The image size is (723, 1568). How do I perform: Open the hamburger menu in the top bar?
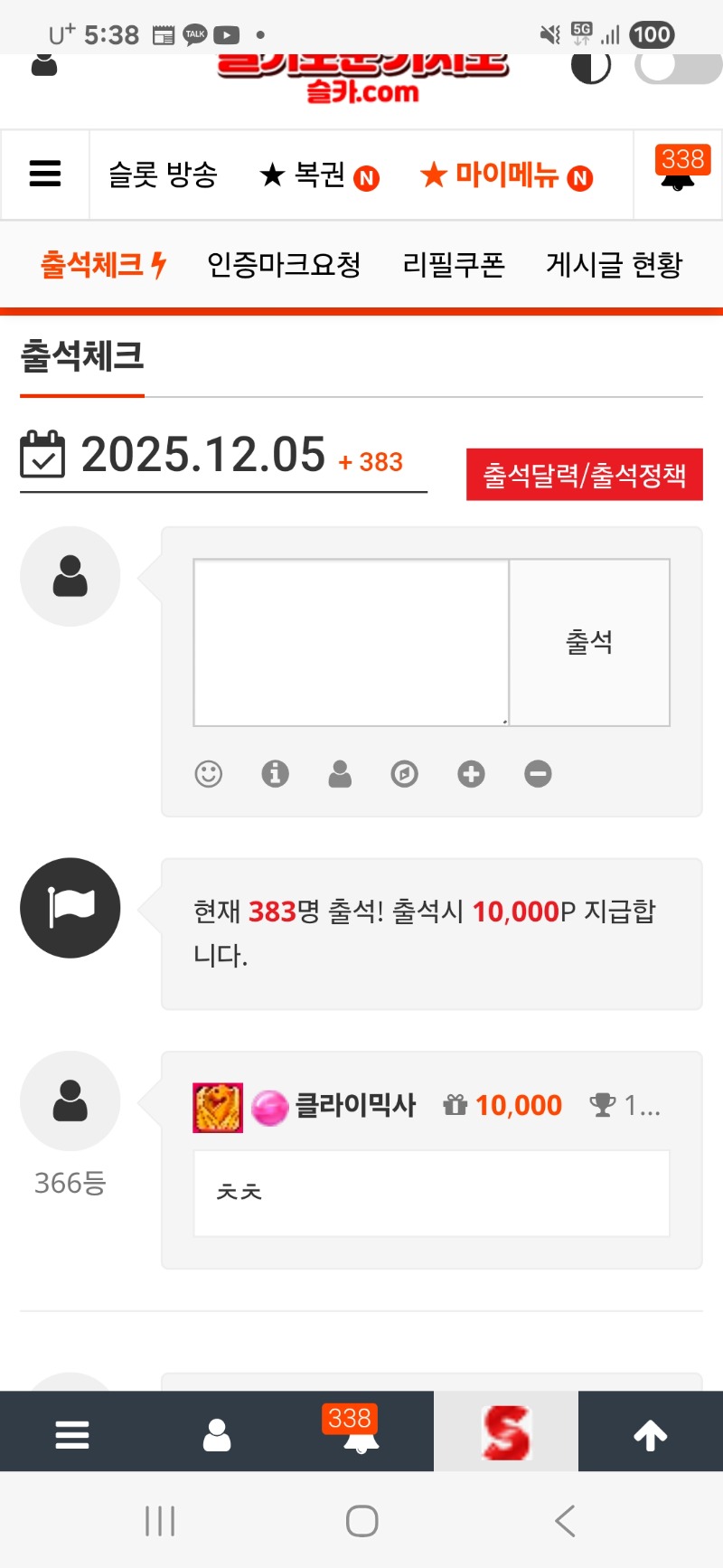45,174
